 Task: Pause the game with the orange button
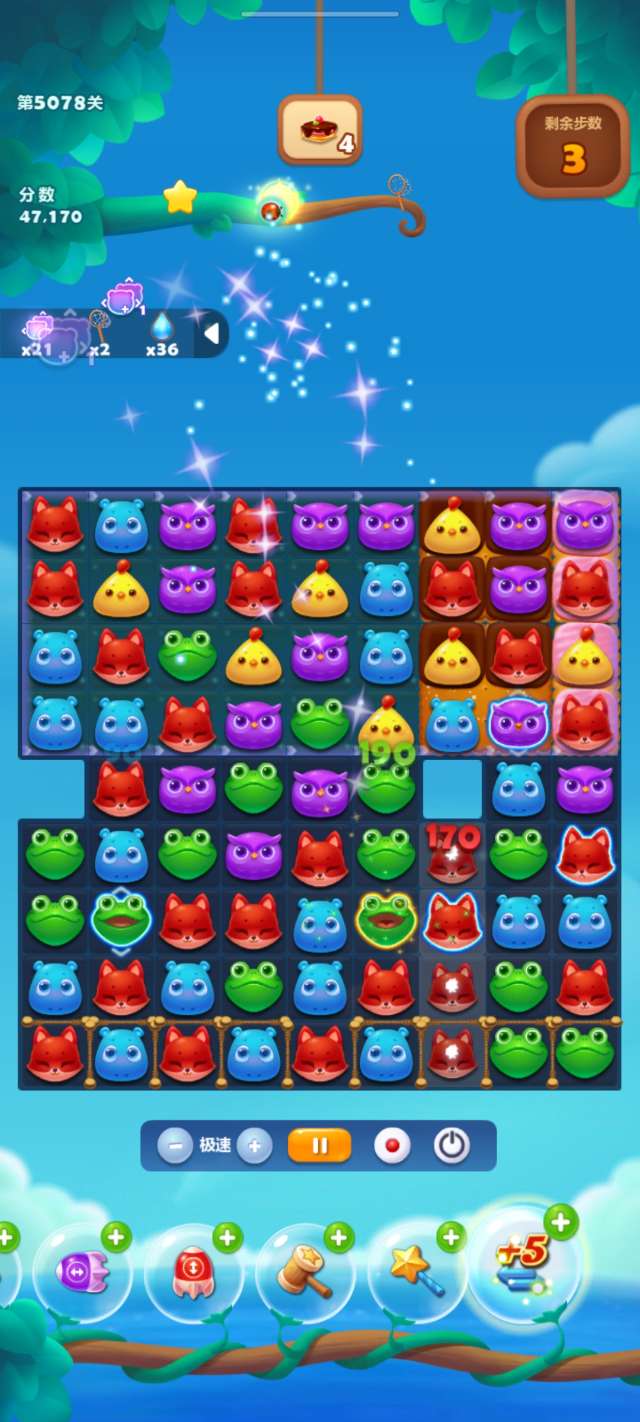click(319, 1145)
